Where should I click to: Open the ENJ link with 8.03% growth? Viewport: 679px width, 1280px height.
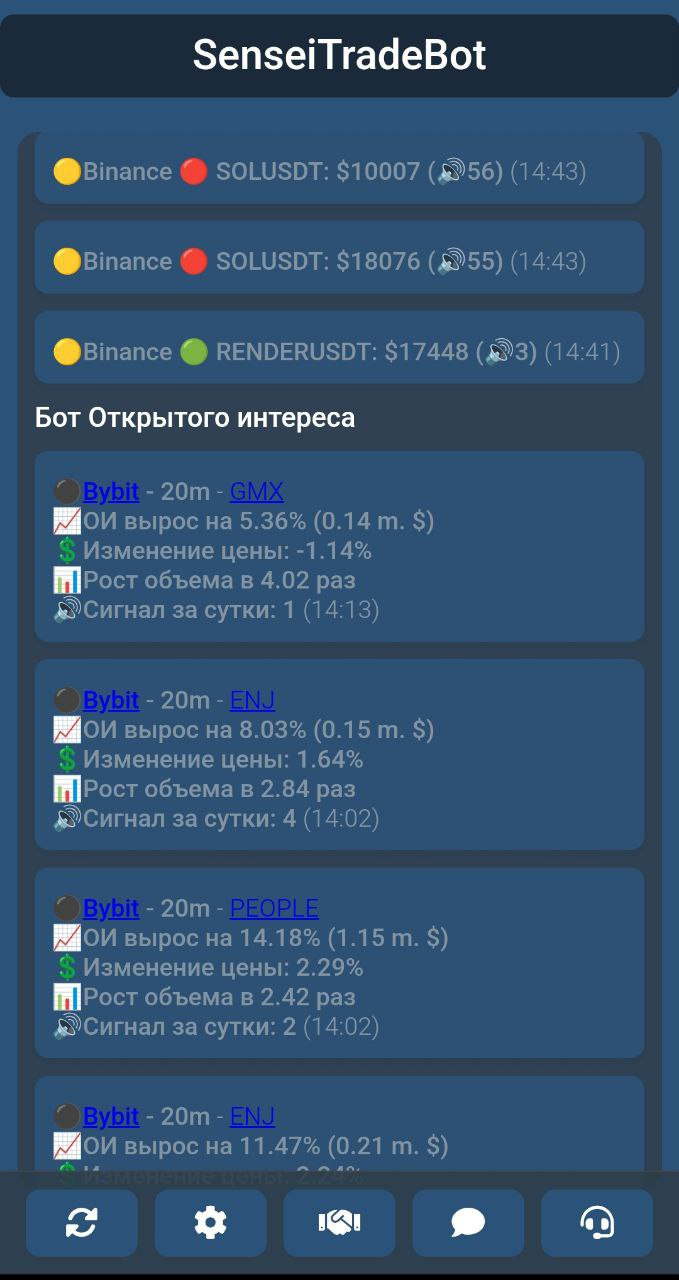pyautogui.click(x=252, y=700)
